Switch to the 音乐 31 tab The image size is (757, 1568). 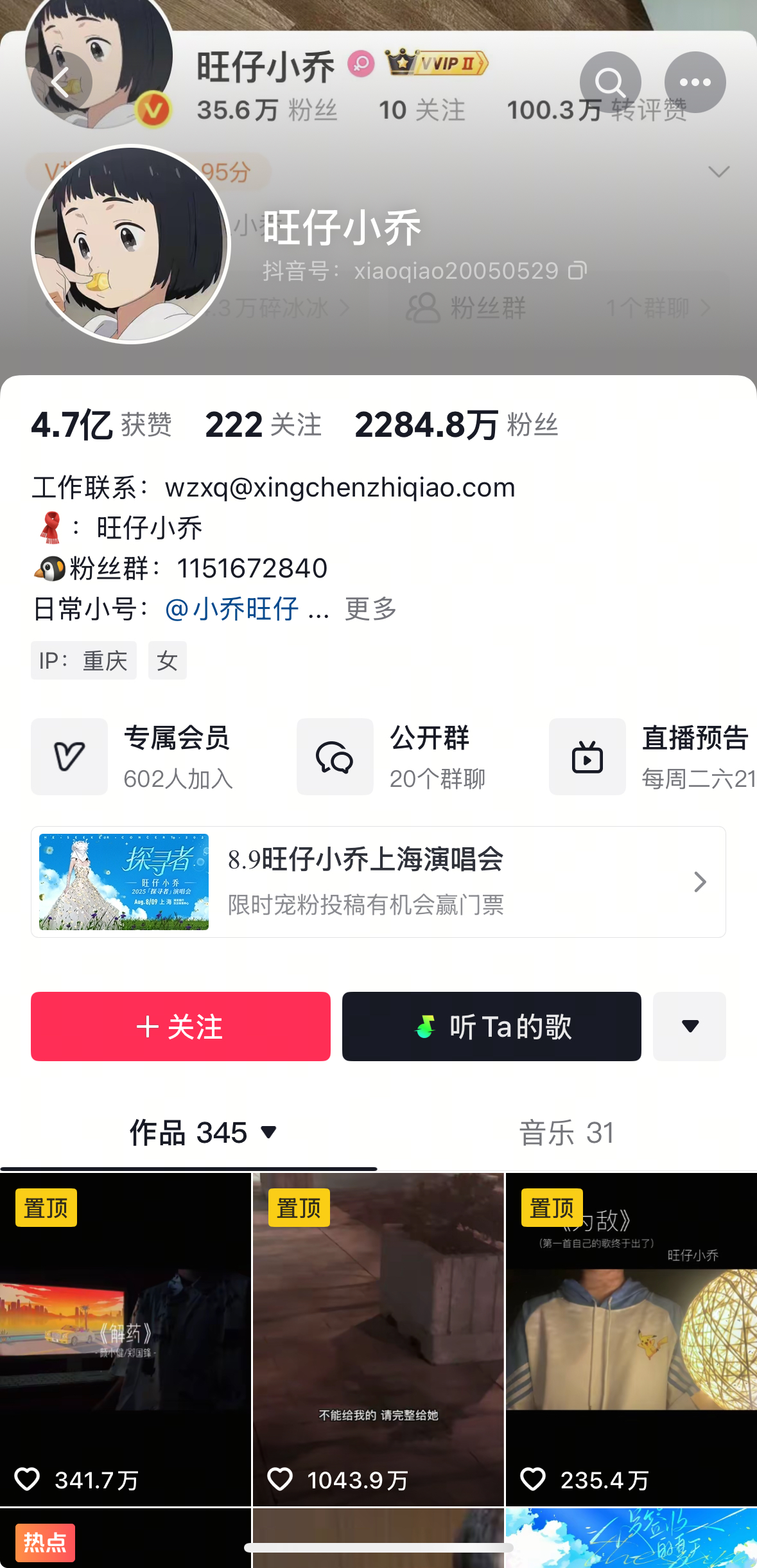tap(567, 1132)
